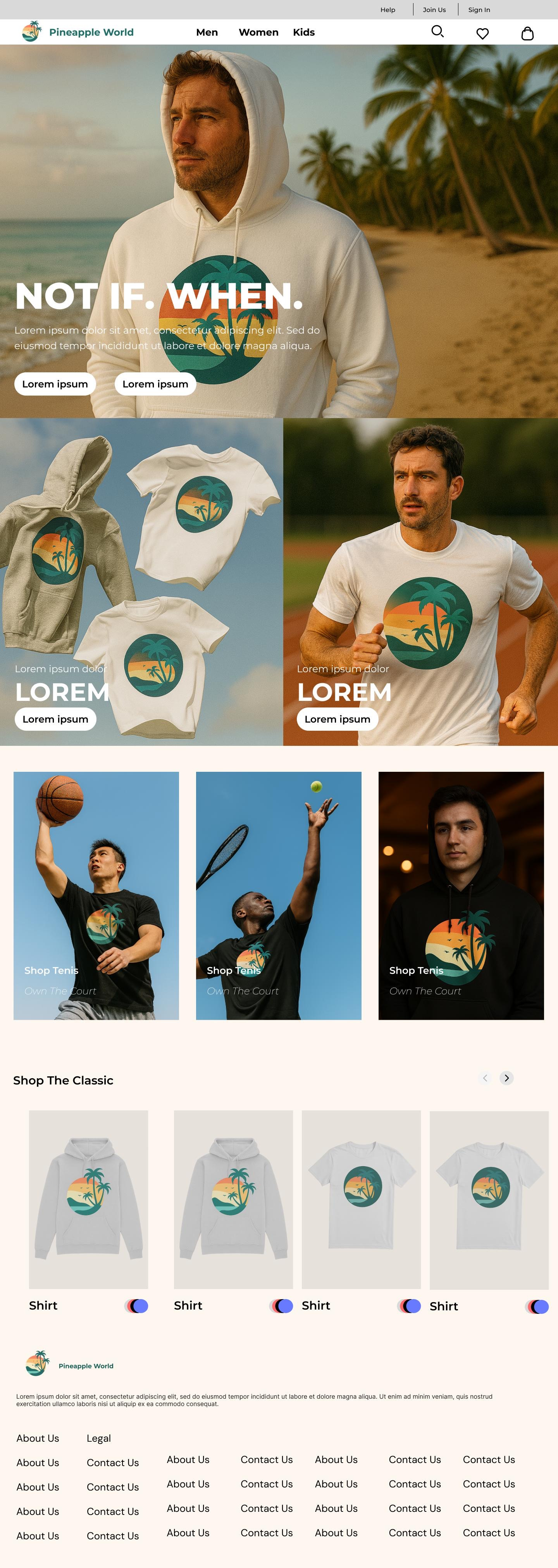Go back in the Shop The Classic carousel

485,1078
